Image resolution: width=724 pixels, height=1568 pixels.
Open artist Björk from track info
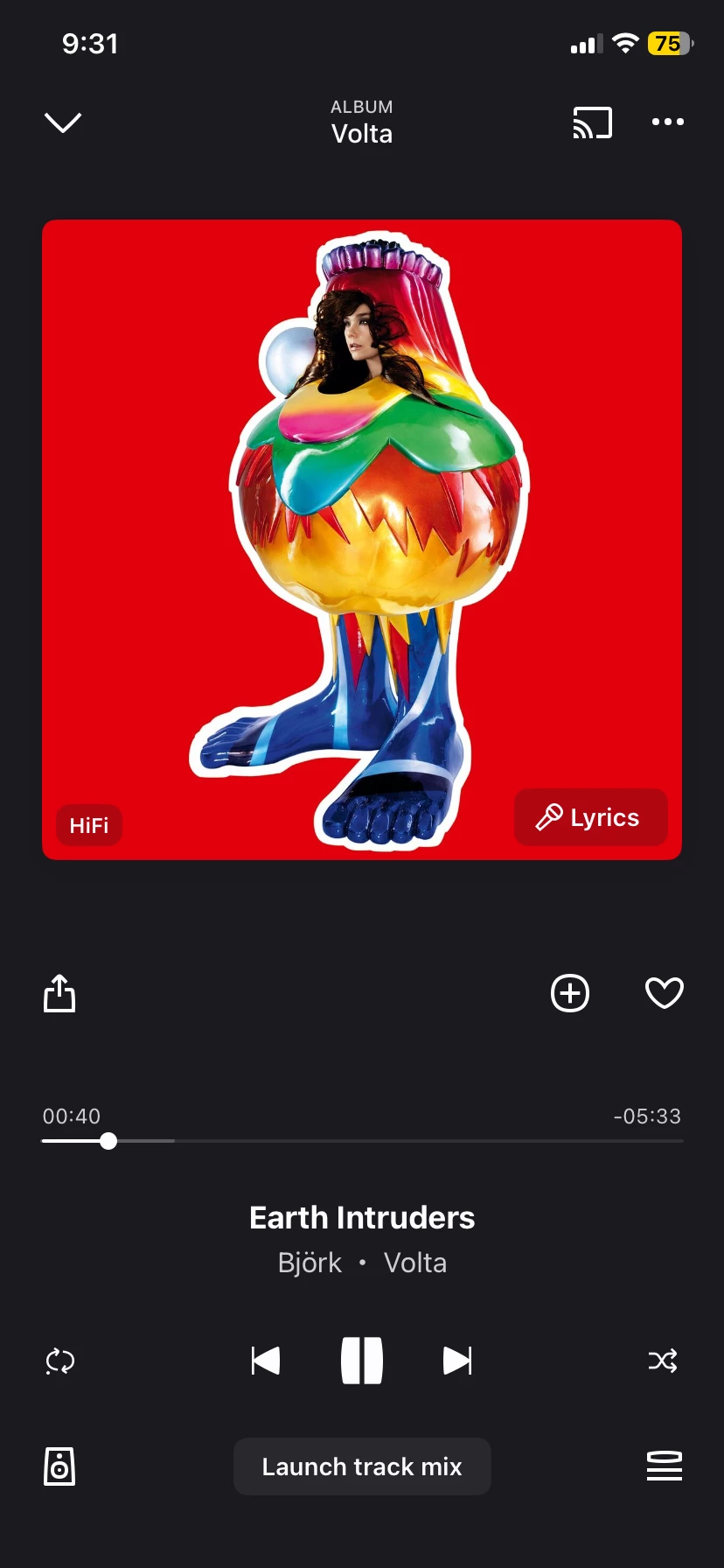310,1263
